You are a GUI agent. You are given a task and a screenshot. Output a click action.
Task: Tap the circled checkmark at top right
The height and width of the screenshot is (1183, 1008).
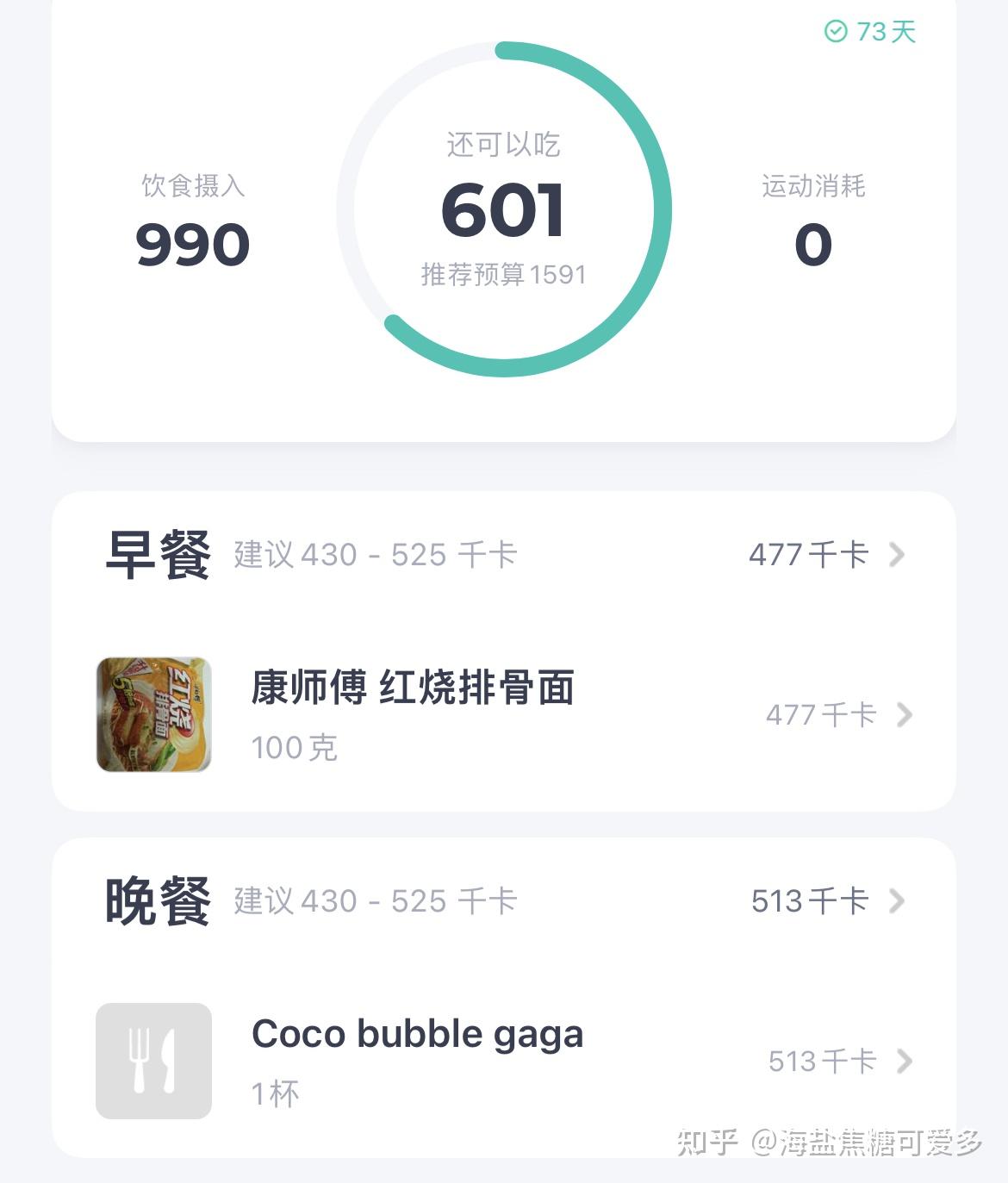tap(834, 33)
